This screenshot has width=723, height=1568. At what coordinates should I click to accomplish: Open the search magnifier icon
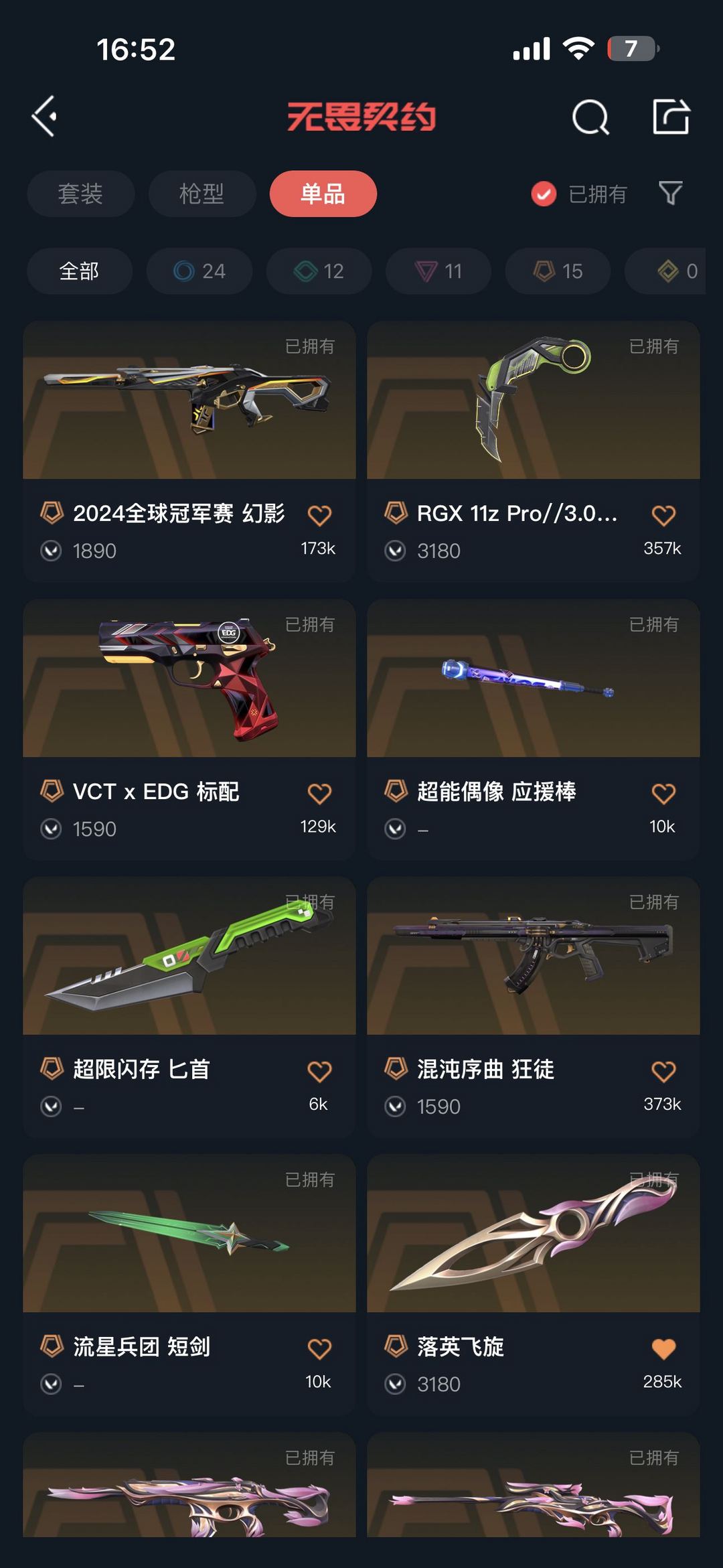pyautogui.click(x=590, y=117)
